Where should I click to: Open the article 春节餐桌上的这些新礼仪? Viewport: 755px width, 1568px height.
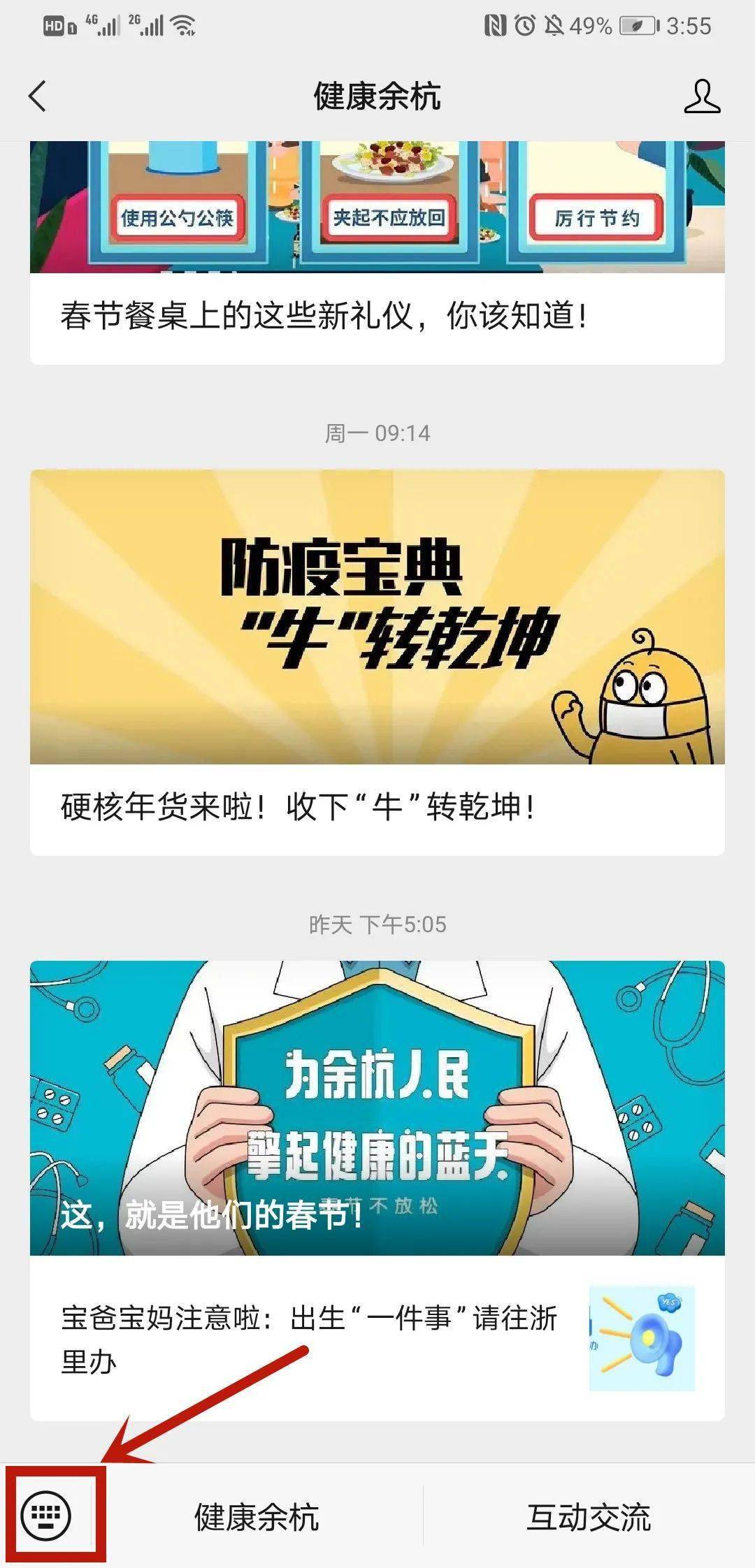377,253
